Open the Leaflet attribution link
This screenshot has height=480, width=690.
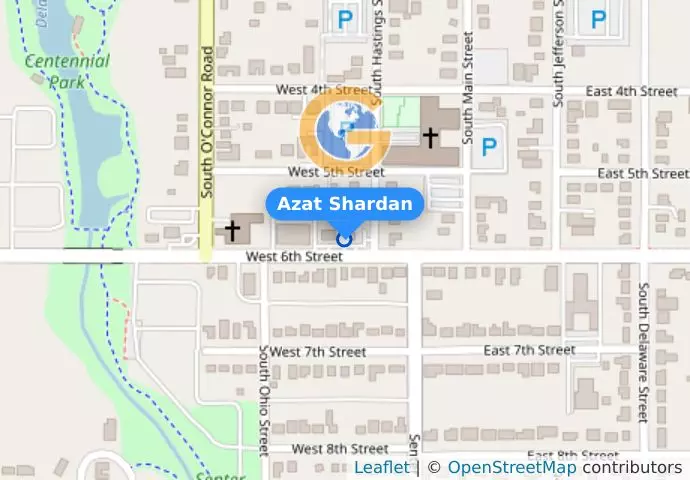381,468
